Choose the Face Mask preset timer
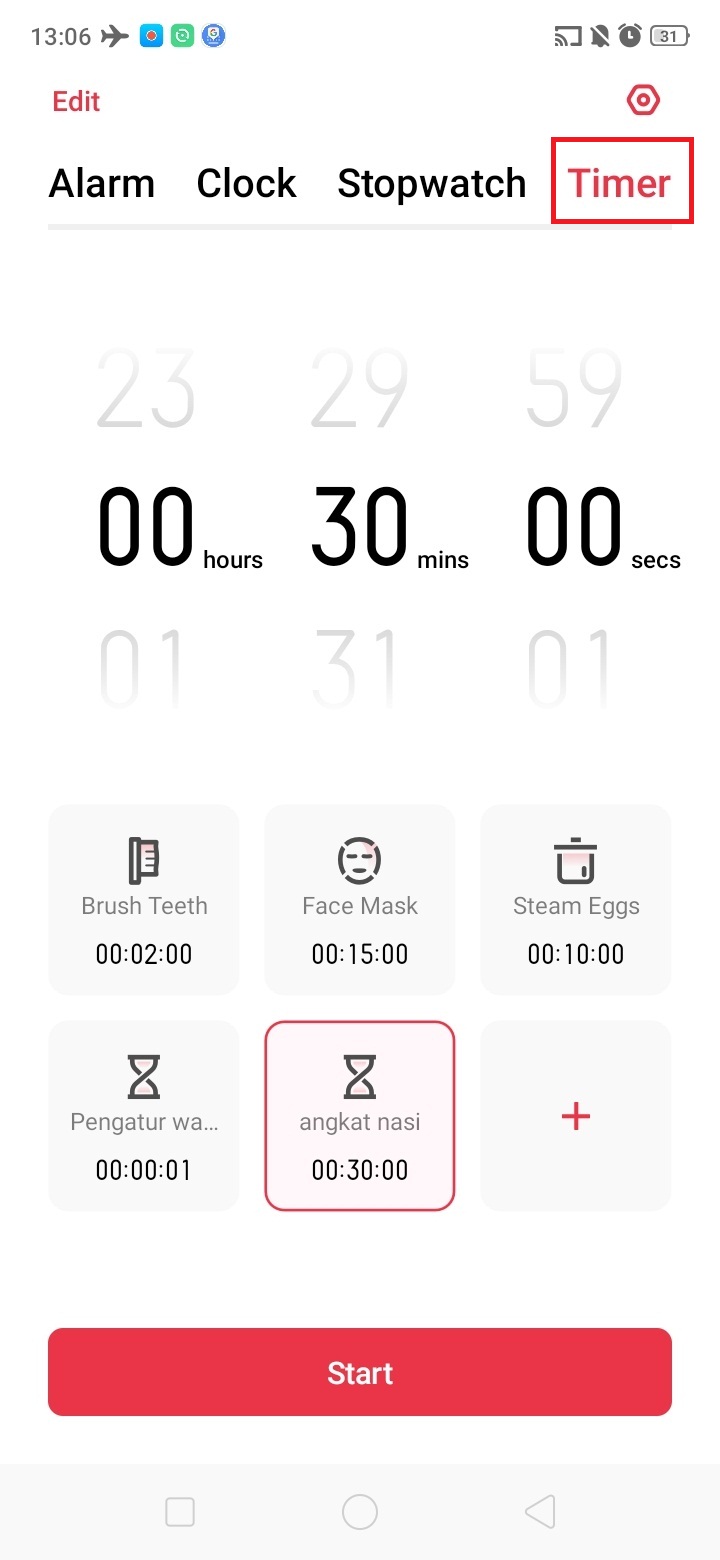 coord(360,900)
